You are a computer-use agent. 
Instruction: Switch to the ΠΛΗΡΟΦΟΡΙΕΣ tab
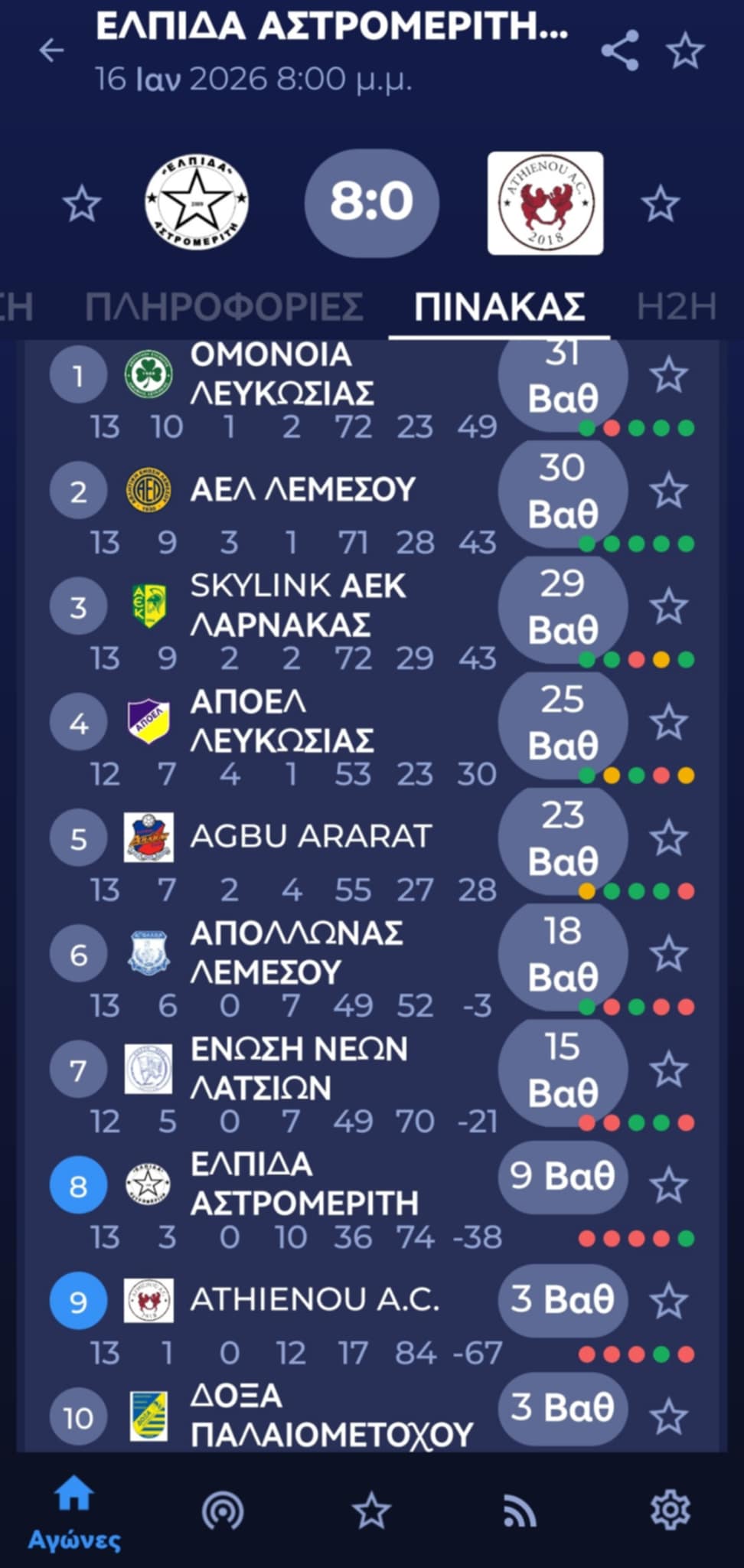[x=224, y=307]
